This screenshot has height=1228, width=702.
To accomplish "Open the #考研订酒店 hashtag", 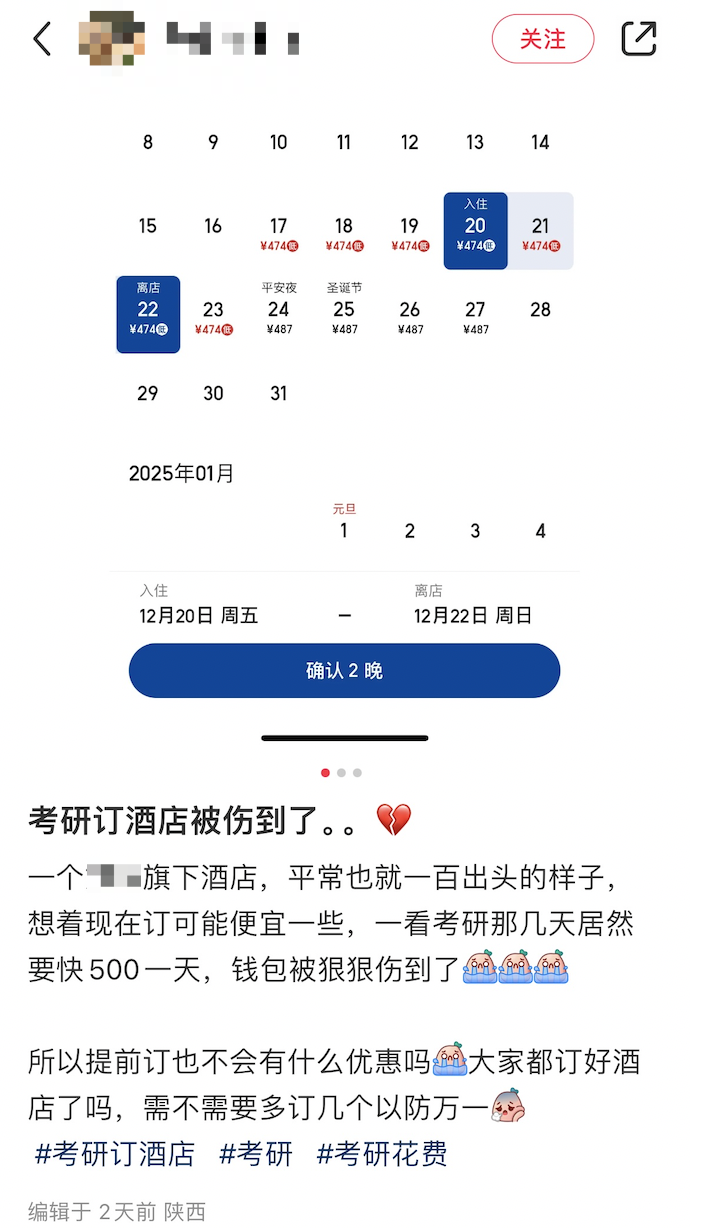I will point(115,1153).
